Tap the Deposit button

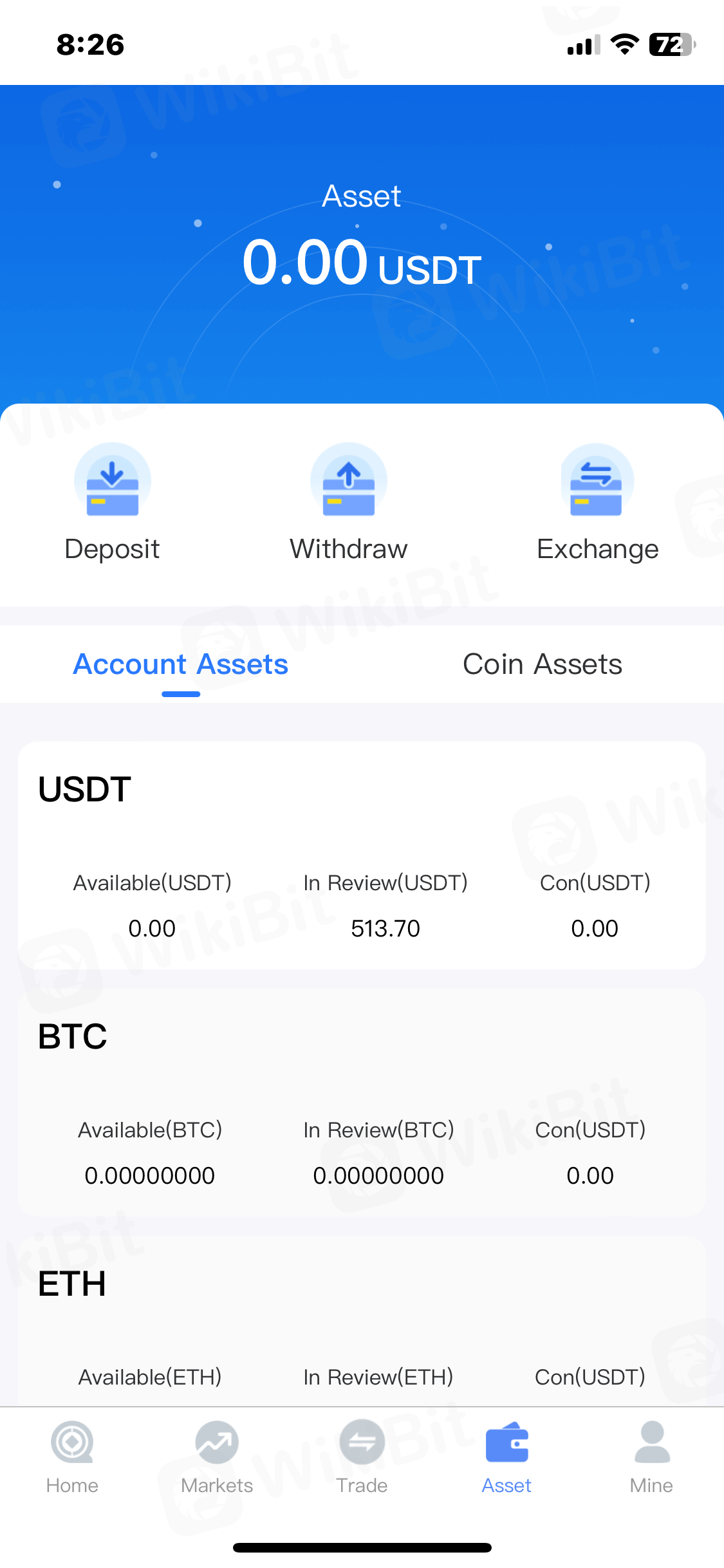pyautogui.click(x=113, y=502)
